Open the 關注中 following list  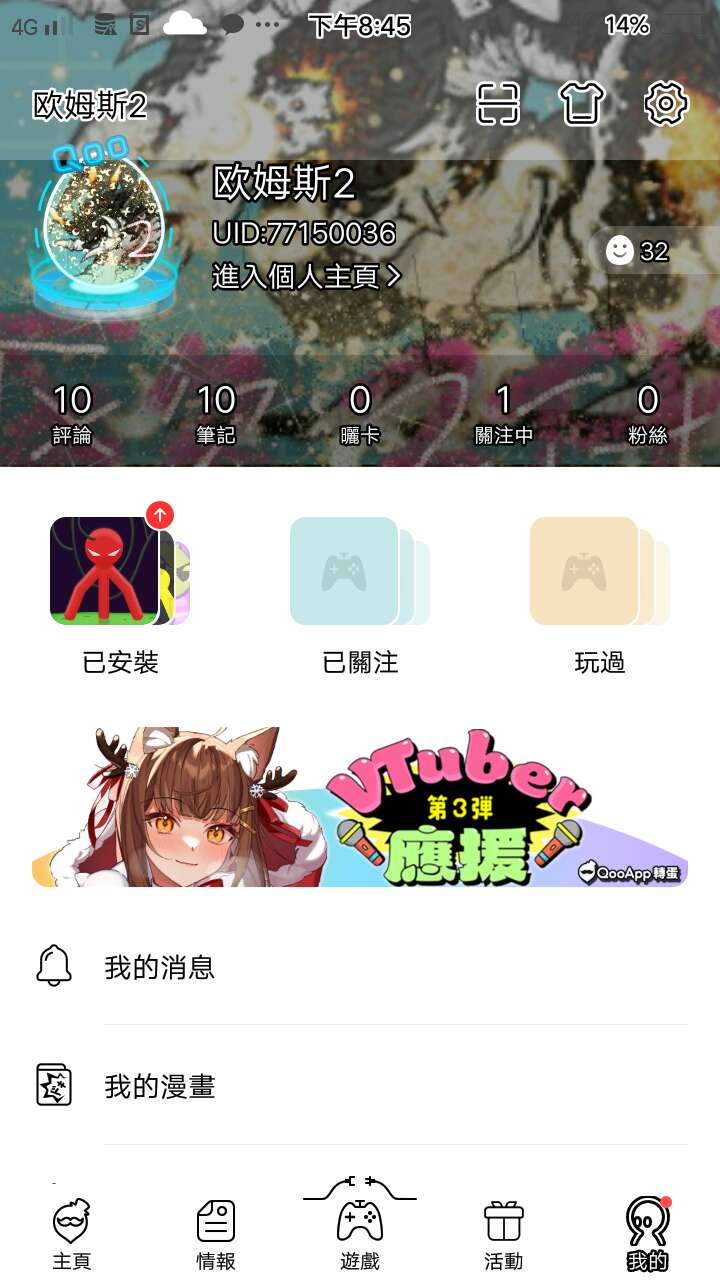(504, 412)
